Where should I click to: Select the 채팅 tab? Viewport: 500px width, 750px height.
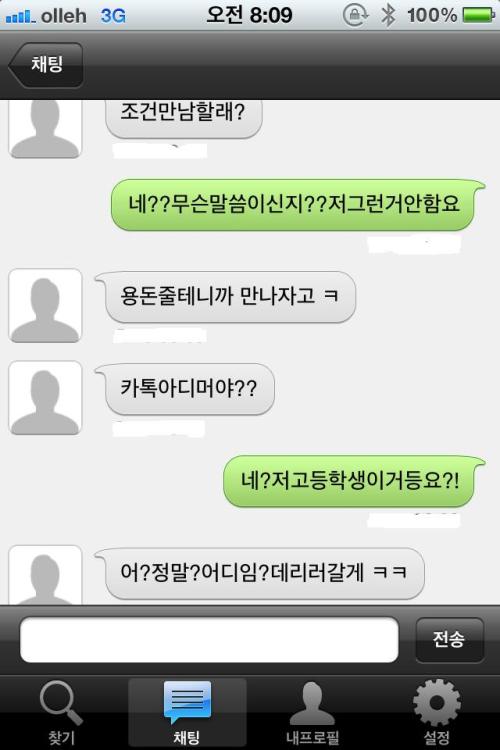[187, 713]
